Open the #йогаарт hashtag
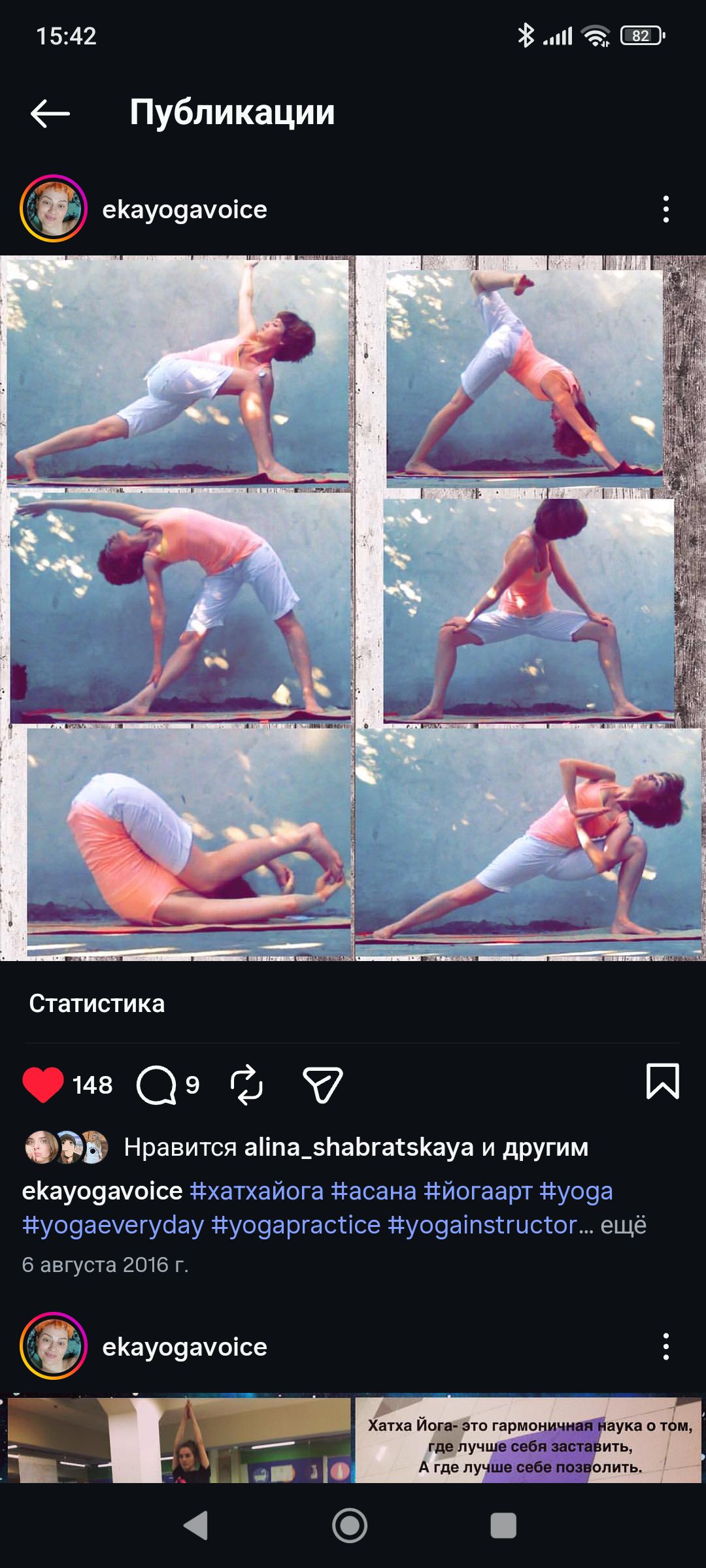This screenshot has height=1568, width=706. point(478,1191)
